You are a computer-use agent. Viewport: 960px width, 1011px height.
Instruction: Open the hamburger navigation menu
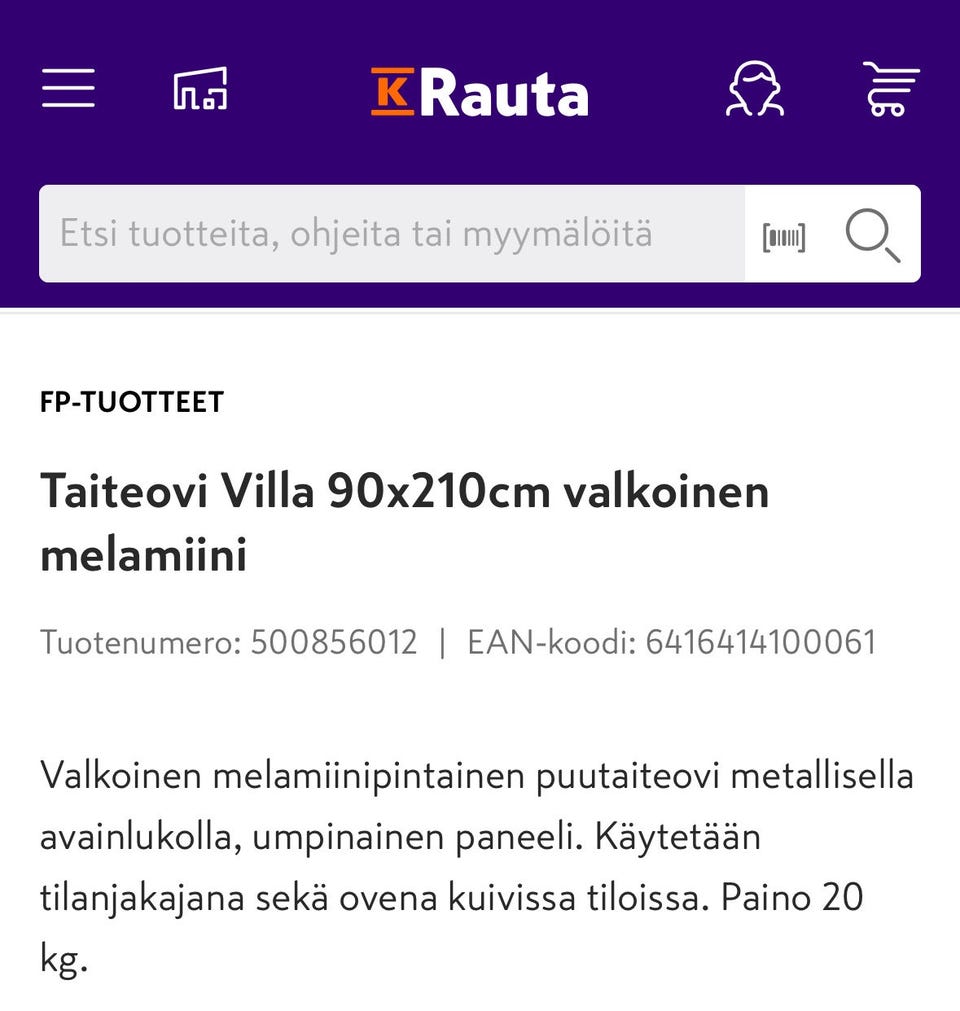[x=67, y=89]
